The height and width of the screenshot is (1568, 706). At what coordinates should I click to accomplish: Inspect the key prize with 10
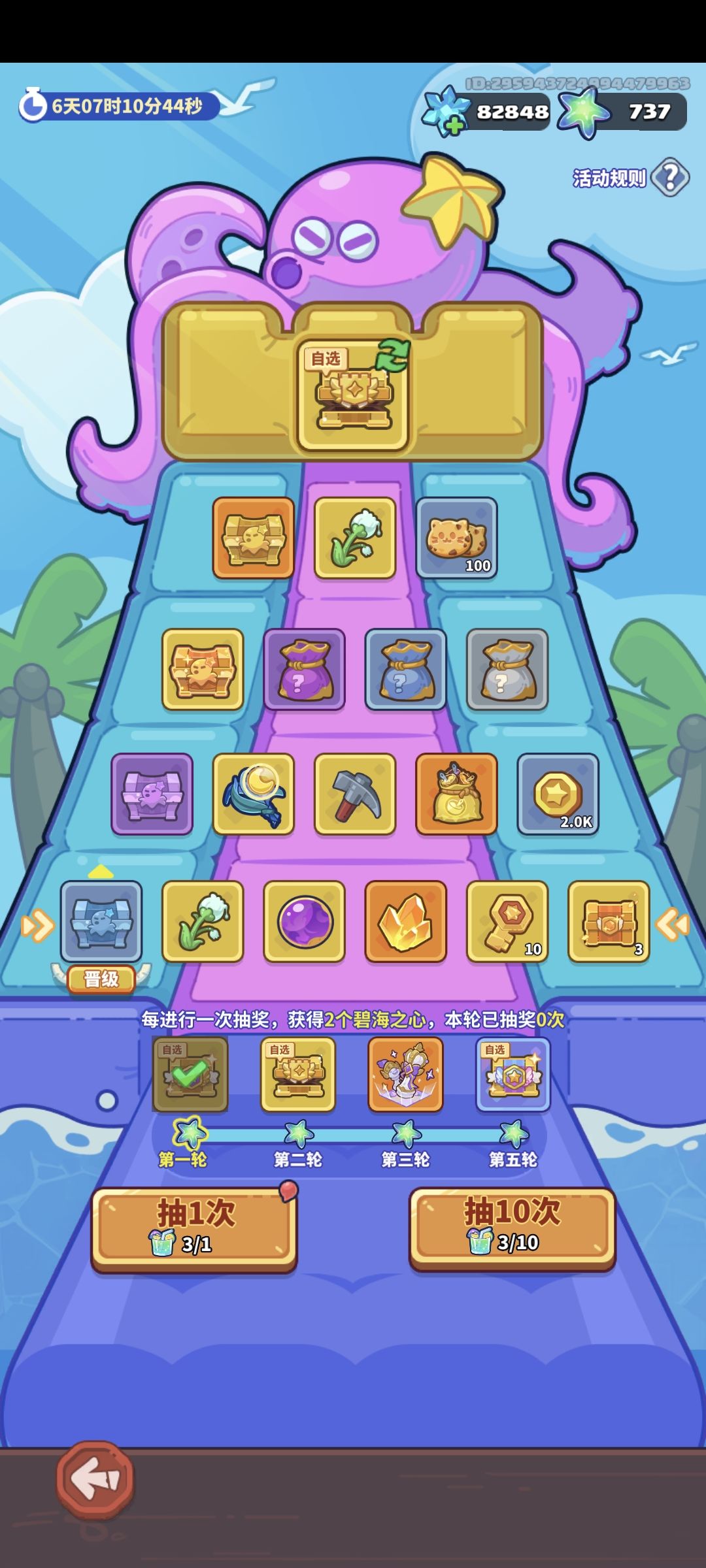pyautogui.click(x=507, y=921)
